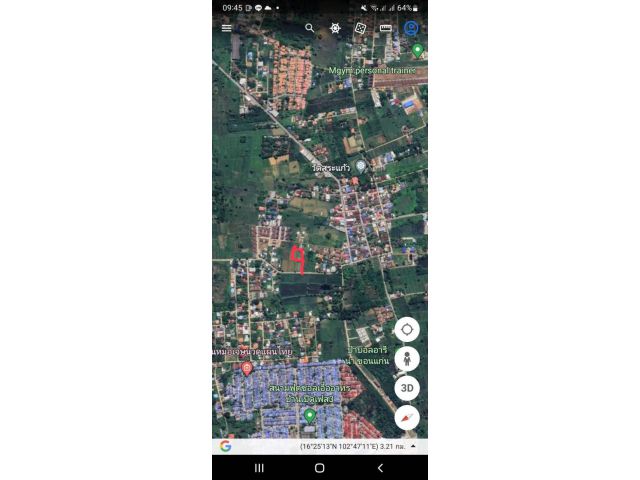Select the football field green pin
Screen dimensions: 640x480
tap(310, 415)
